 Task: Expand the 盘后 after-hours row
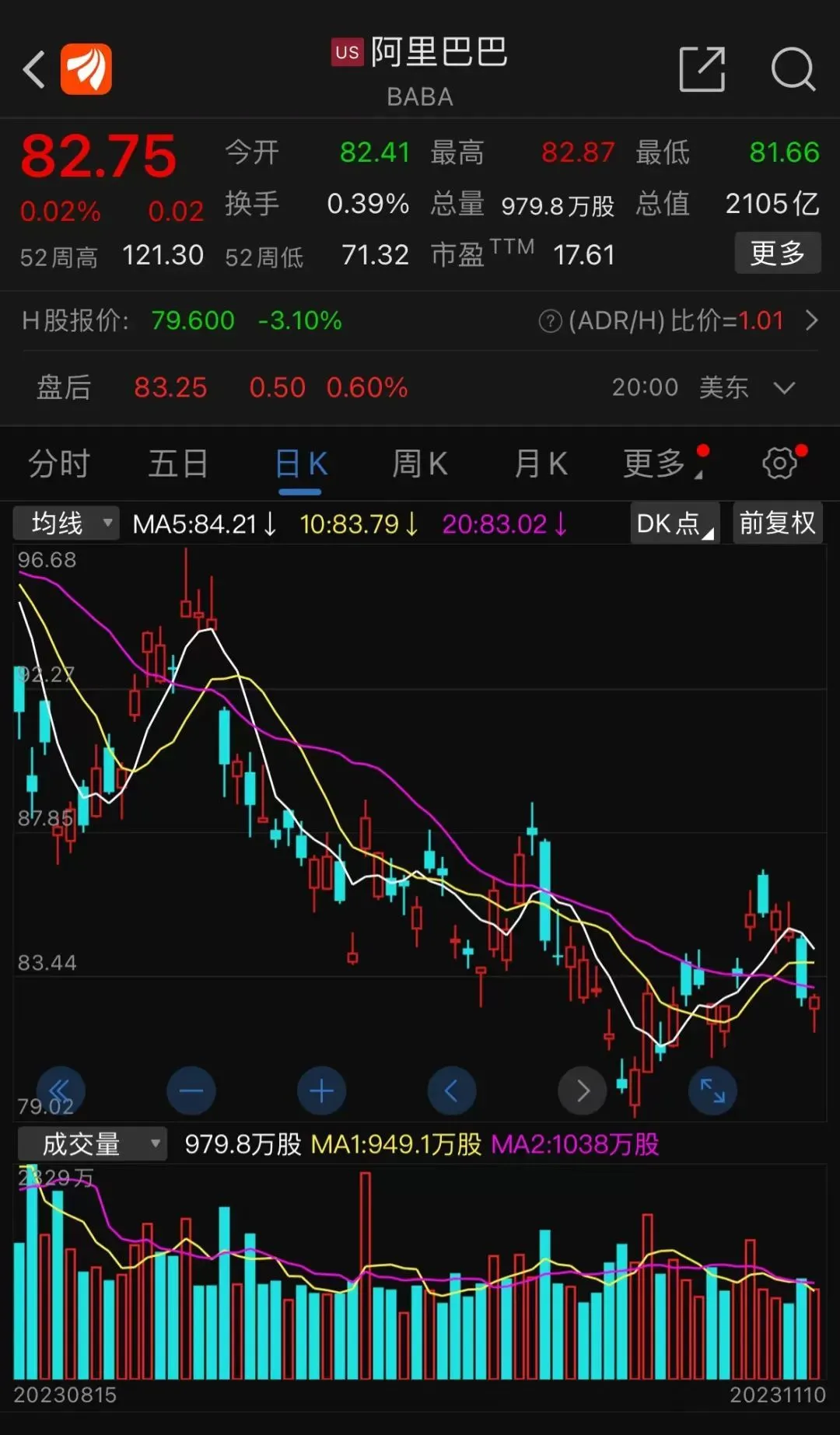tap(785, 387)
